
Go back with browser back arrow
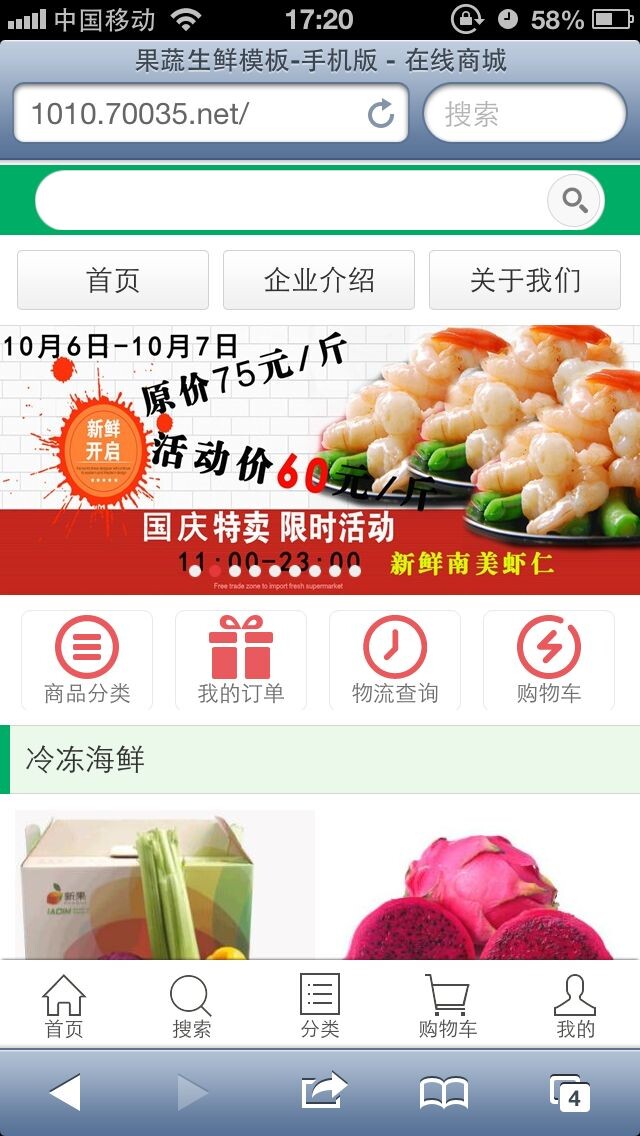tap(65, 1092)
